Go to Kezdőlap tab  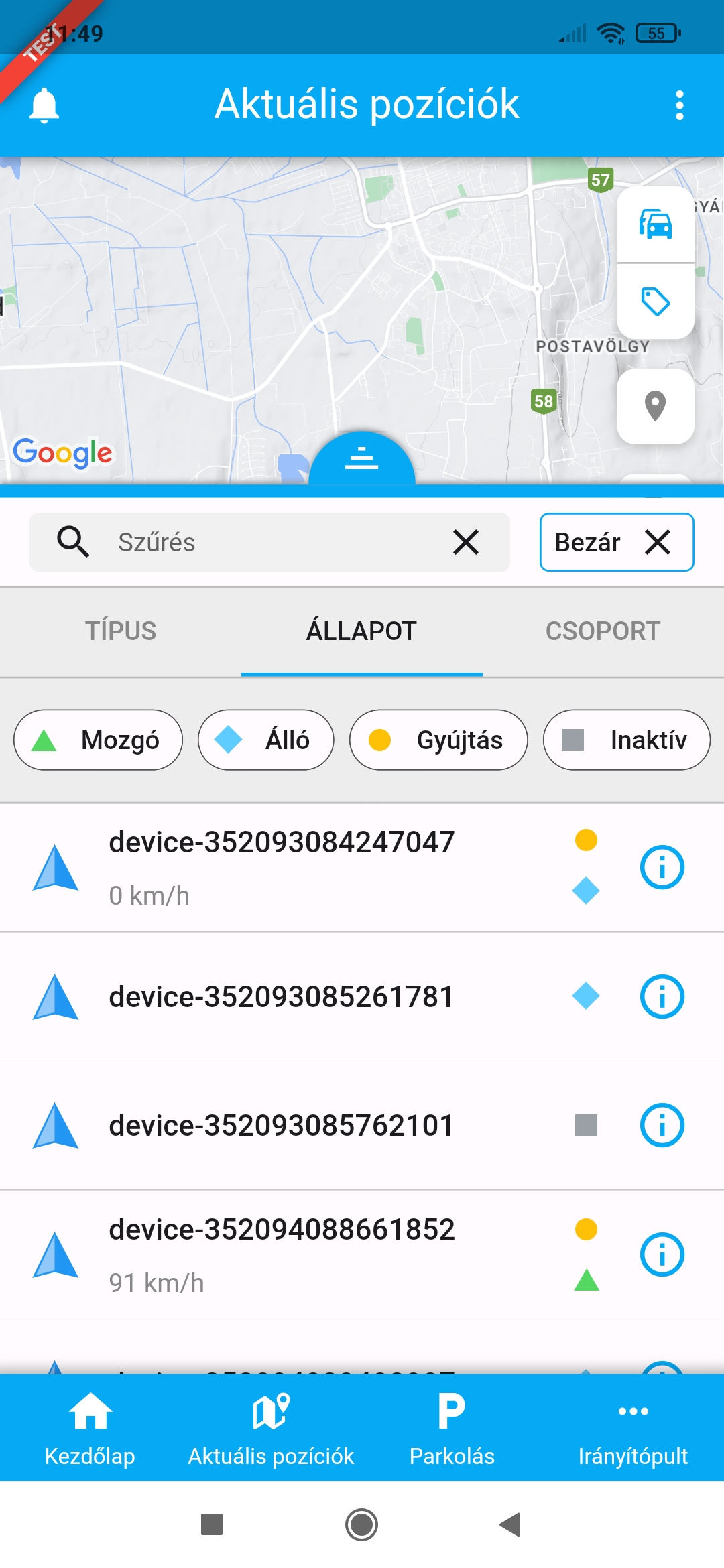[90, 1427]
